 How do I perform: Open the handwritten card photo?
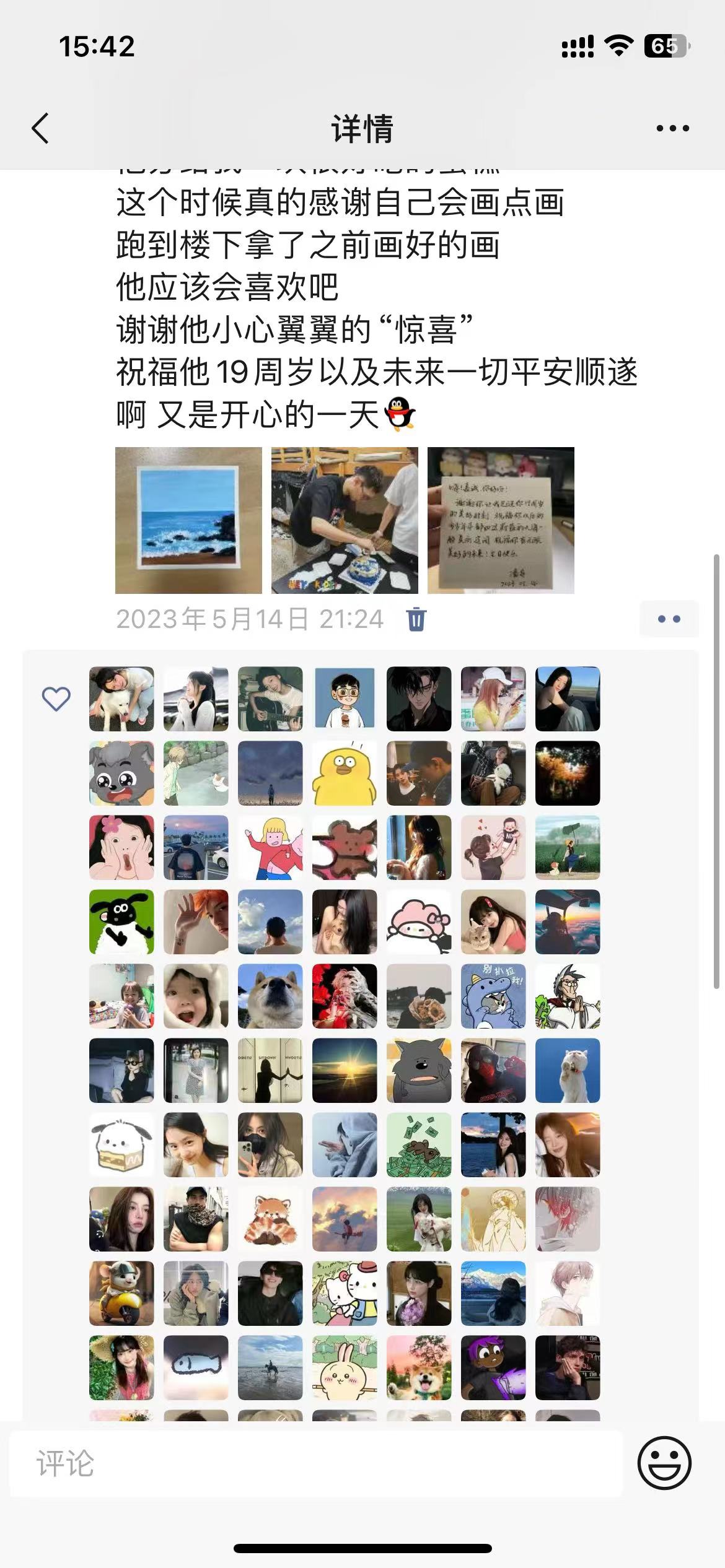[x=501, y=520]
